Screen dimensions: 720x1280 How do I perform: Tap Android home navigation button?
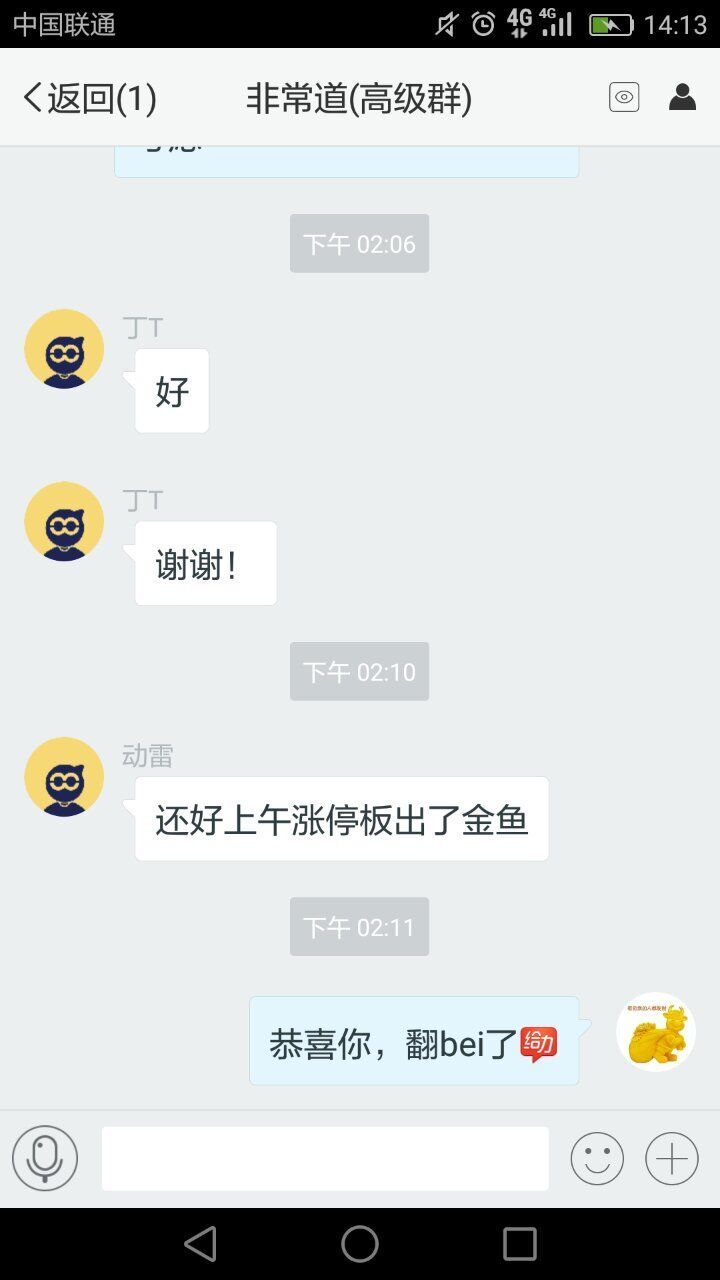(x=360, y=1244)
